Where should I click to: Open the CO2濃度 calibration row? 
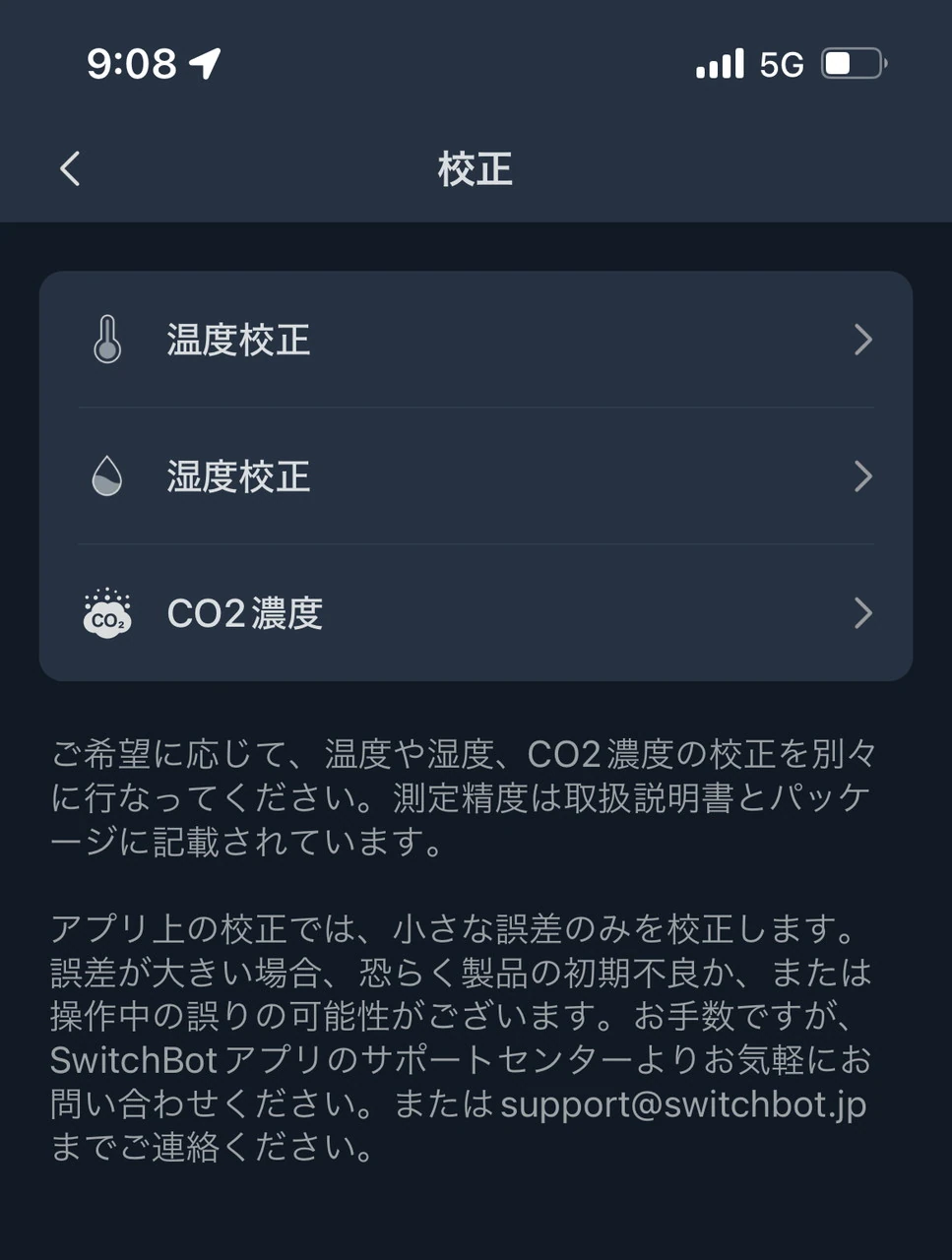tap(476, 613)
